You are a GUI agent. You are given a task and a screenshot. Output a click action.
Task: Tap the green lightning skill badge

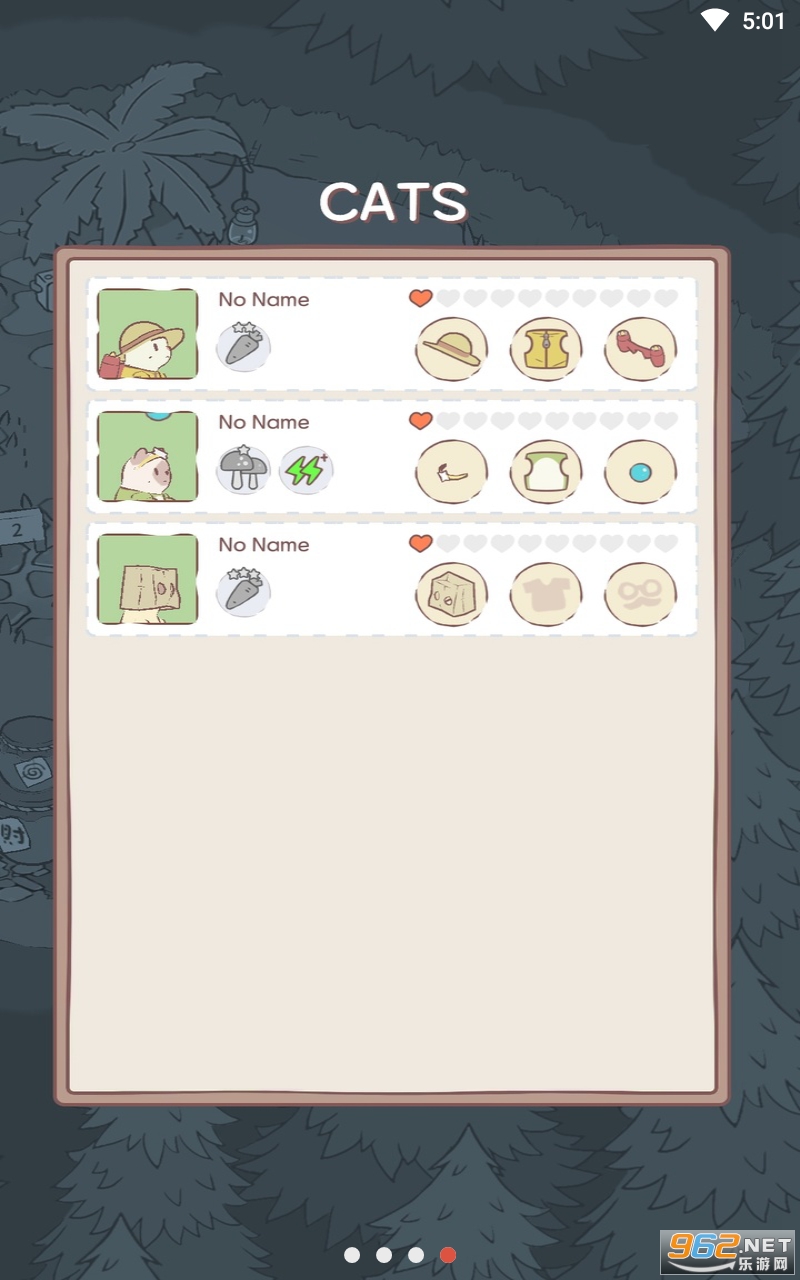pyautogui.click(x=306, y=469)
